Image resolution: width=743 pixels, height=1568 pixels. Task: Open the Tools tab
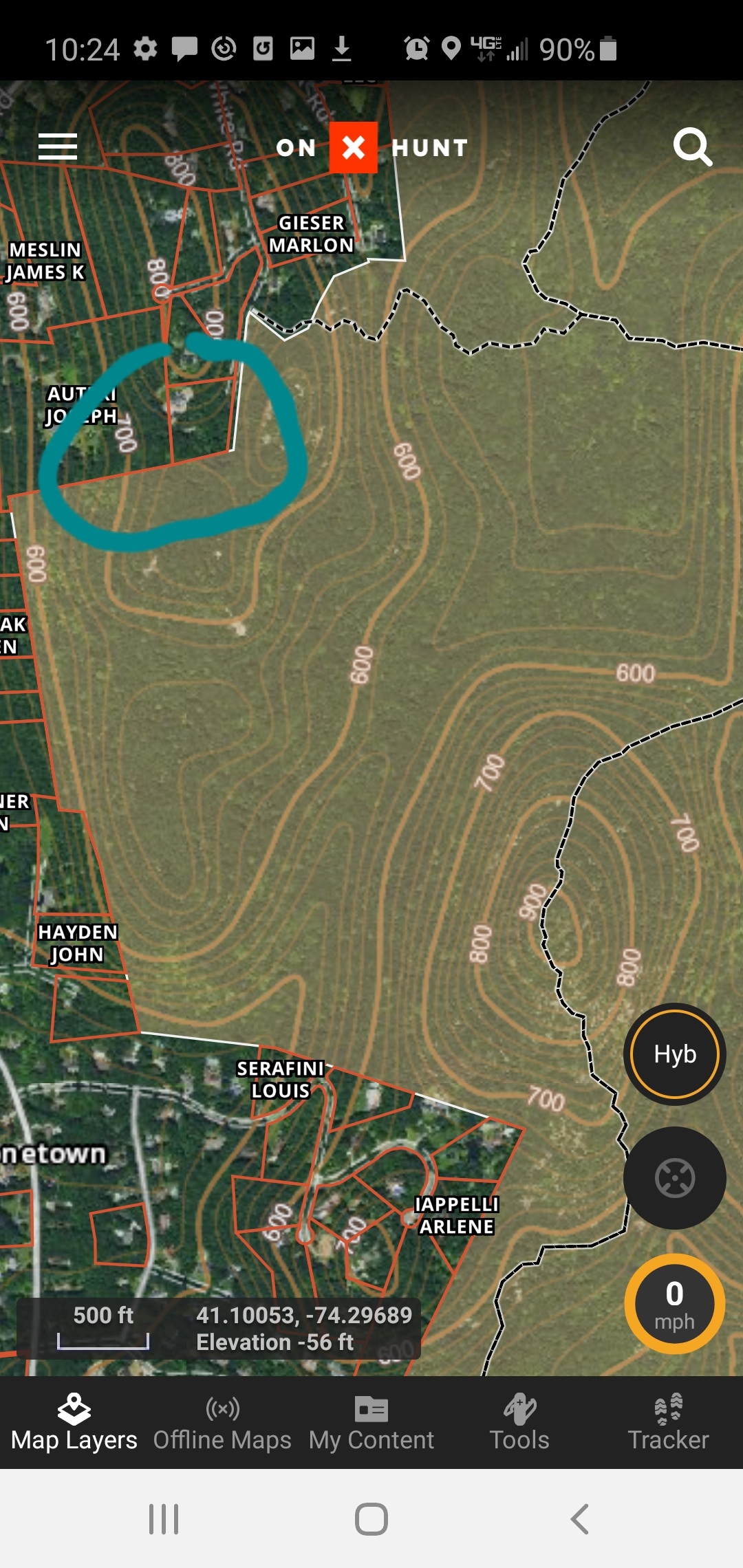click(519, 1423)
